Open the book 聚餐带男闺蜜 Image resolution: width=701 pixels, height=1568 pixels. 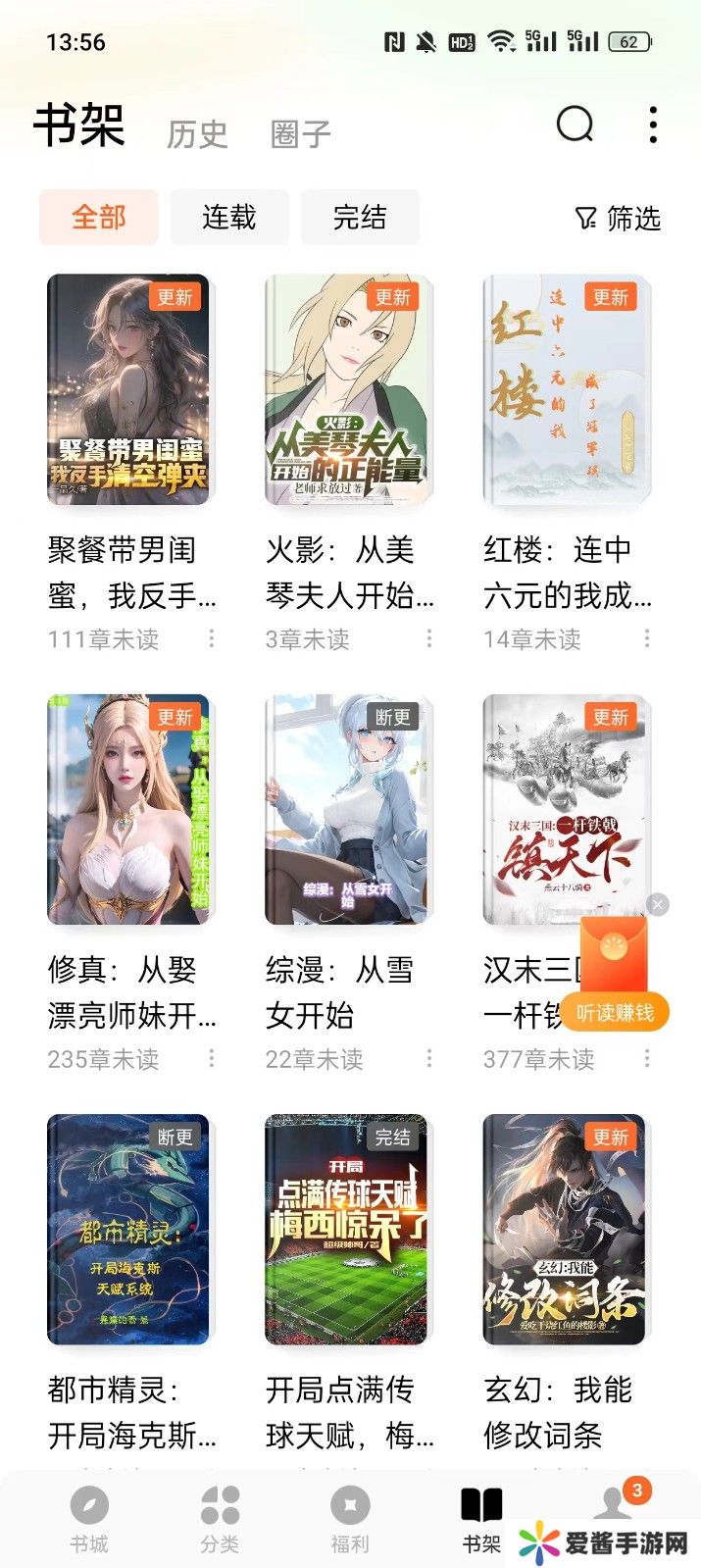pos(128,390)
